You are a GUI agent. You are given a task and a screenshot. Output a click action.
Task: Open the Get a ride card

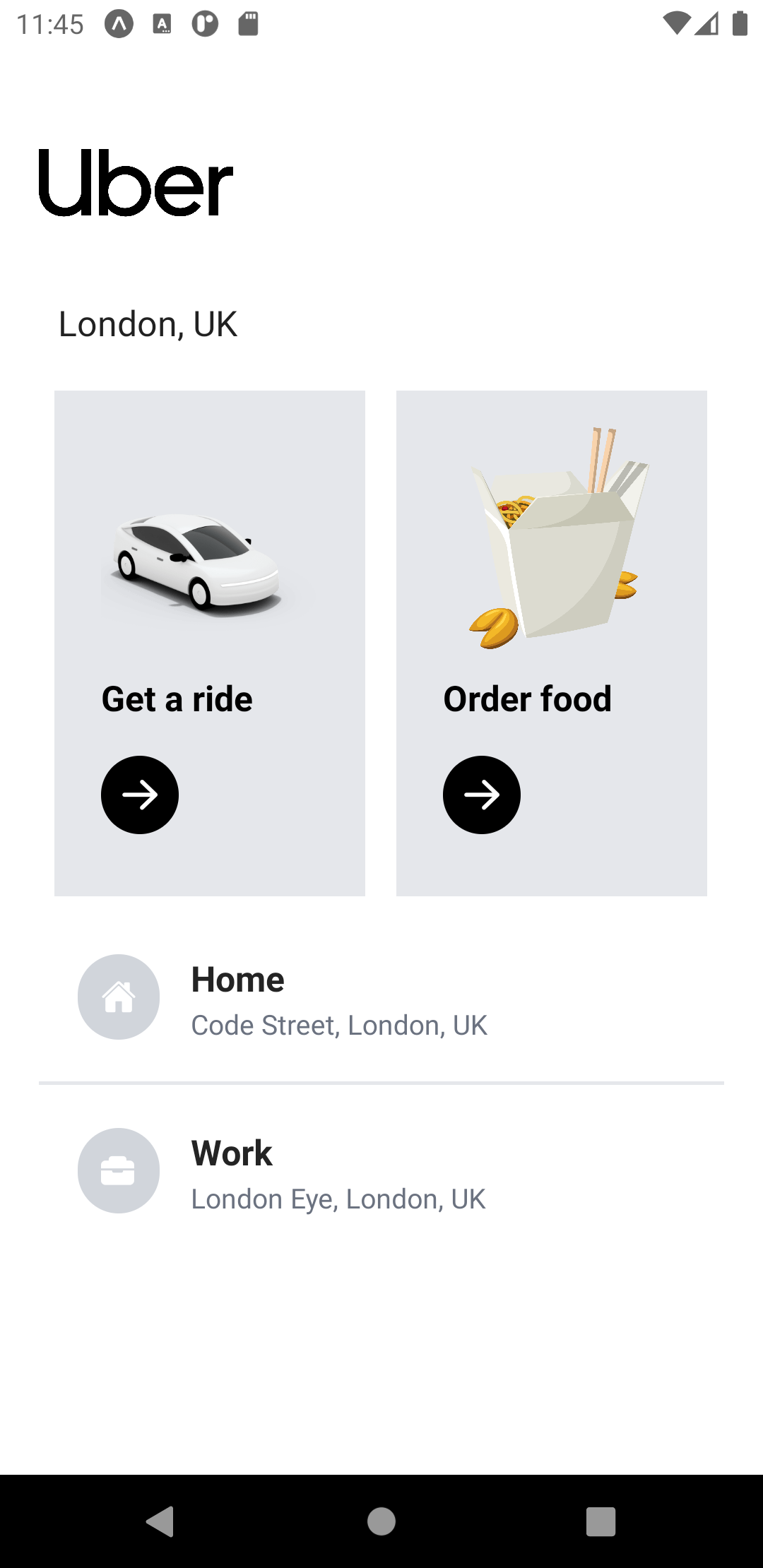[210, 643]
